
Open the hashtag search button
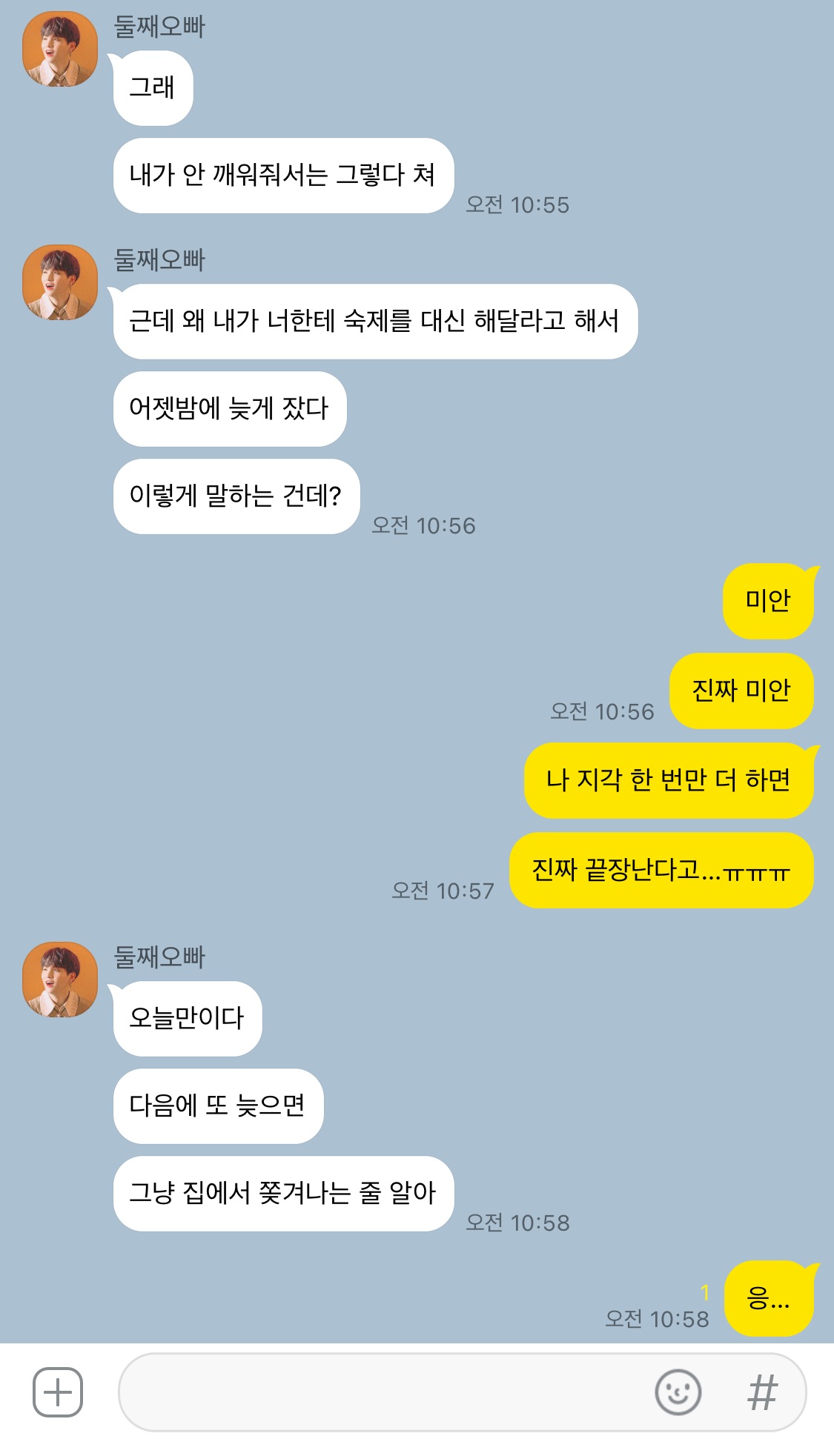click(x=762, y=1393)
